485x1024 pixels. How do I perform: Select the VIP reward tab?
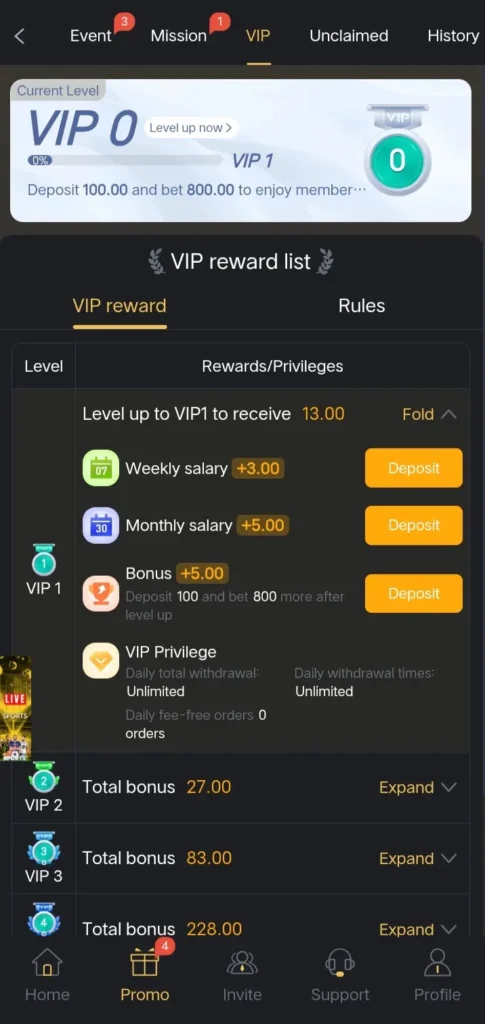[x=120, y=306]
